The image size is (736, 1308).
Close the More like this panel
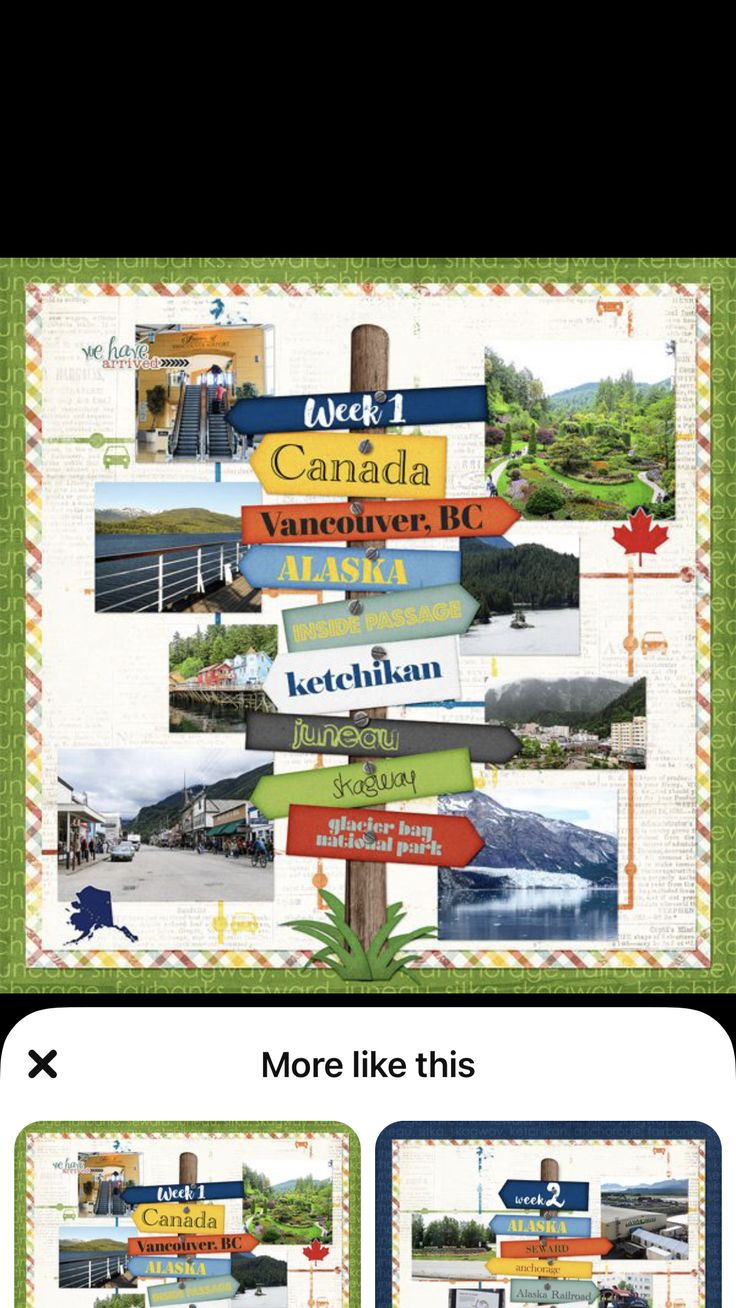click(x=42, y=1064)
